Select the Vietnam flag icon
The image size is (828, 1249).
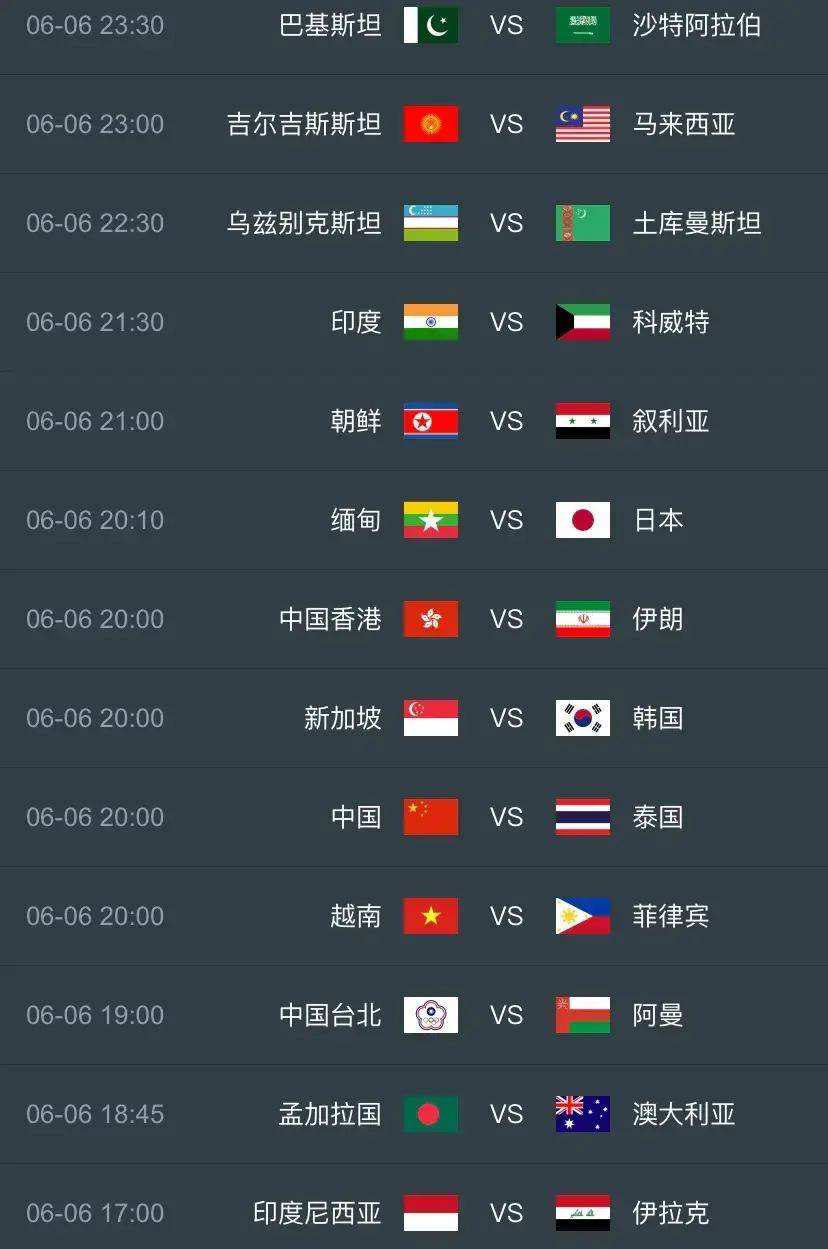pyautogui.click(x=430, y=916)
